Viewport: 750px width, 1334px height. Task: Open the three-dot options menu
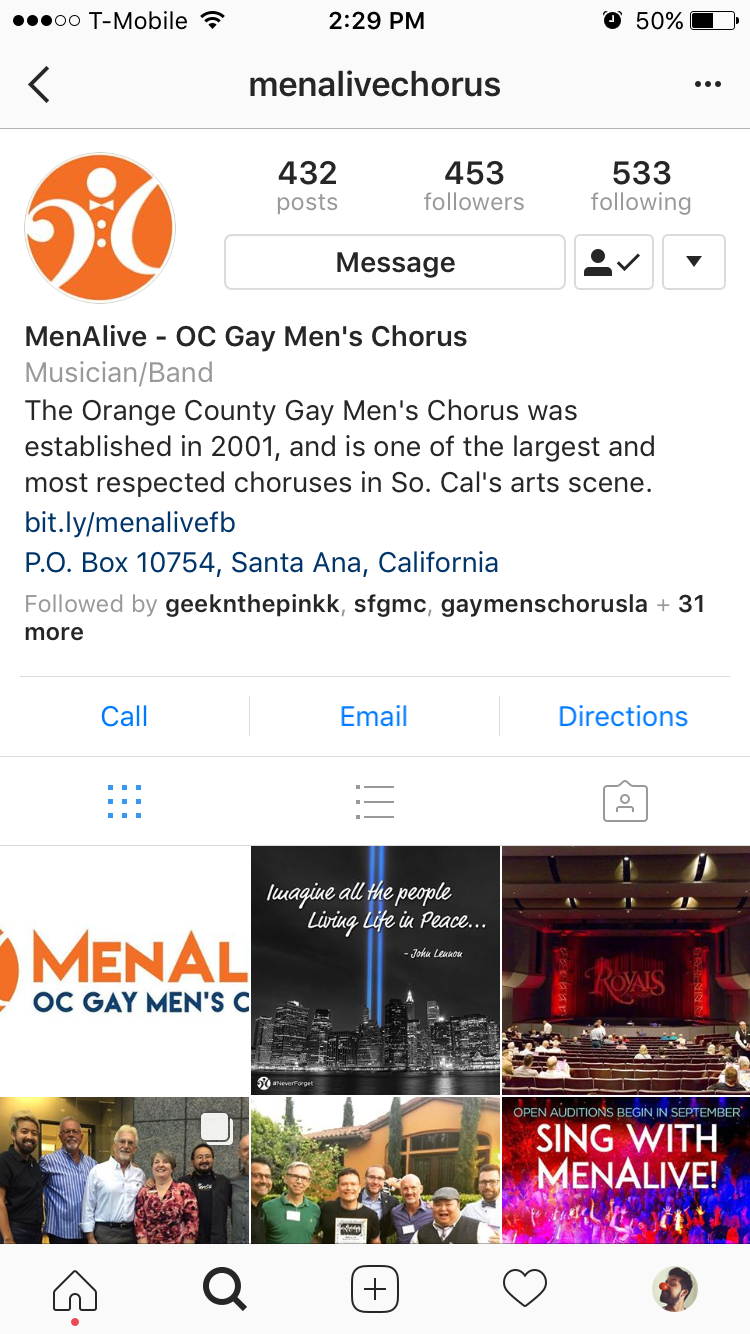pos(707,85)
